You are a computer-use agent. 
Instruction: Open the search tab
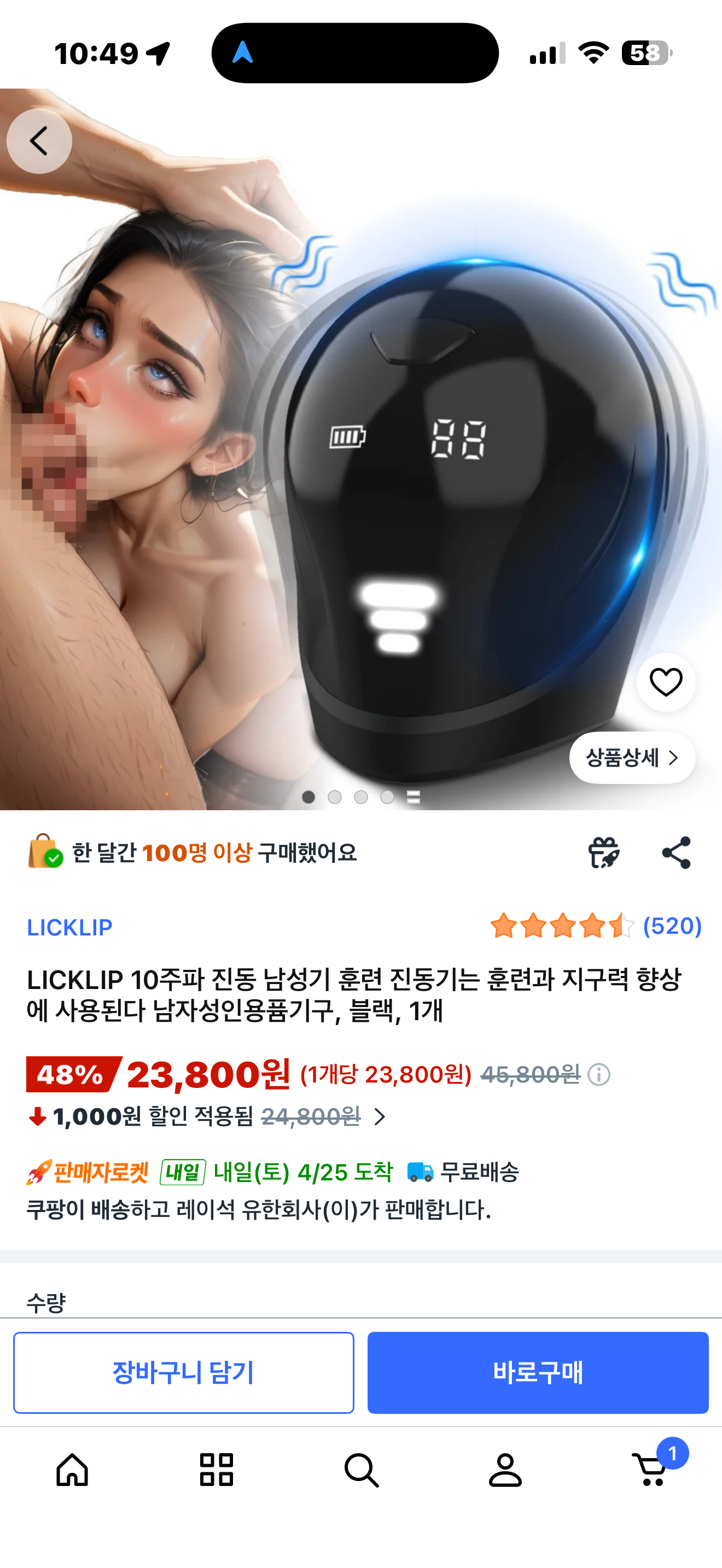point(361,1470)
